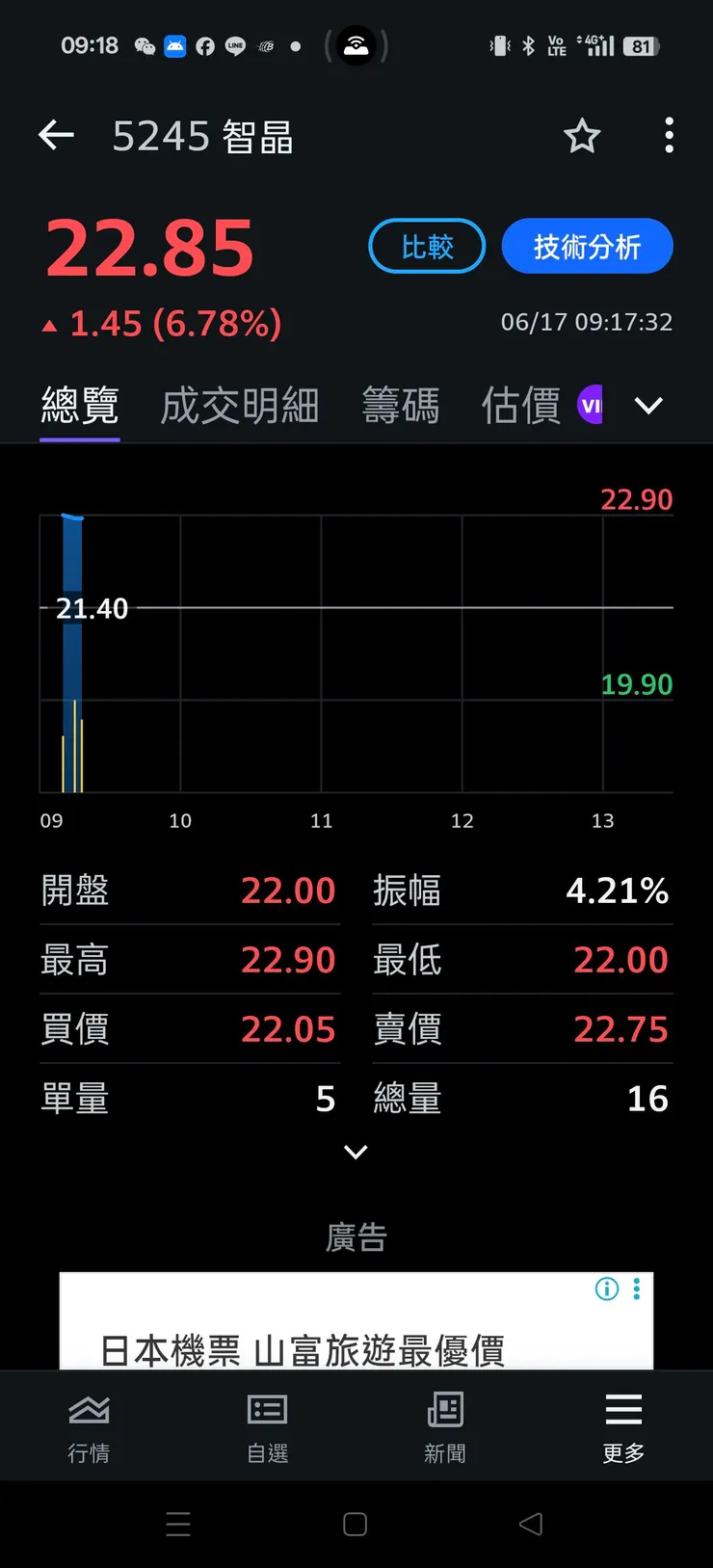Tap the purple VI badge icon

[x=591, y=405]
